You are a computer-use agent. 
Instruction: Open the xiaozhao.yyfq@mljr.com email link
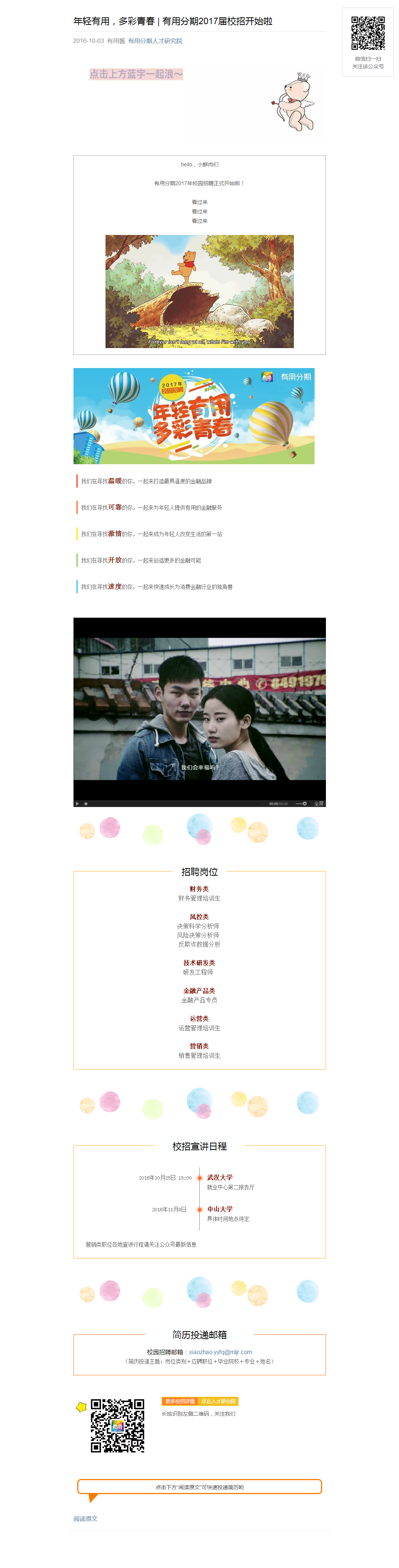pos(220,1352)
